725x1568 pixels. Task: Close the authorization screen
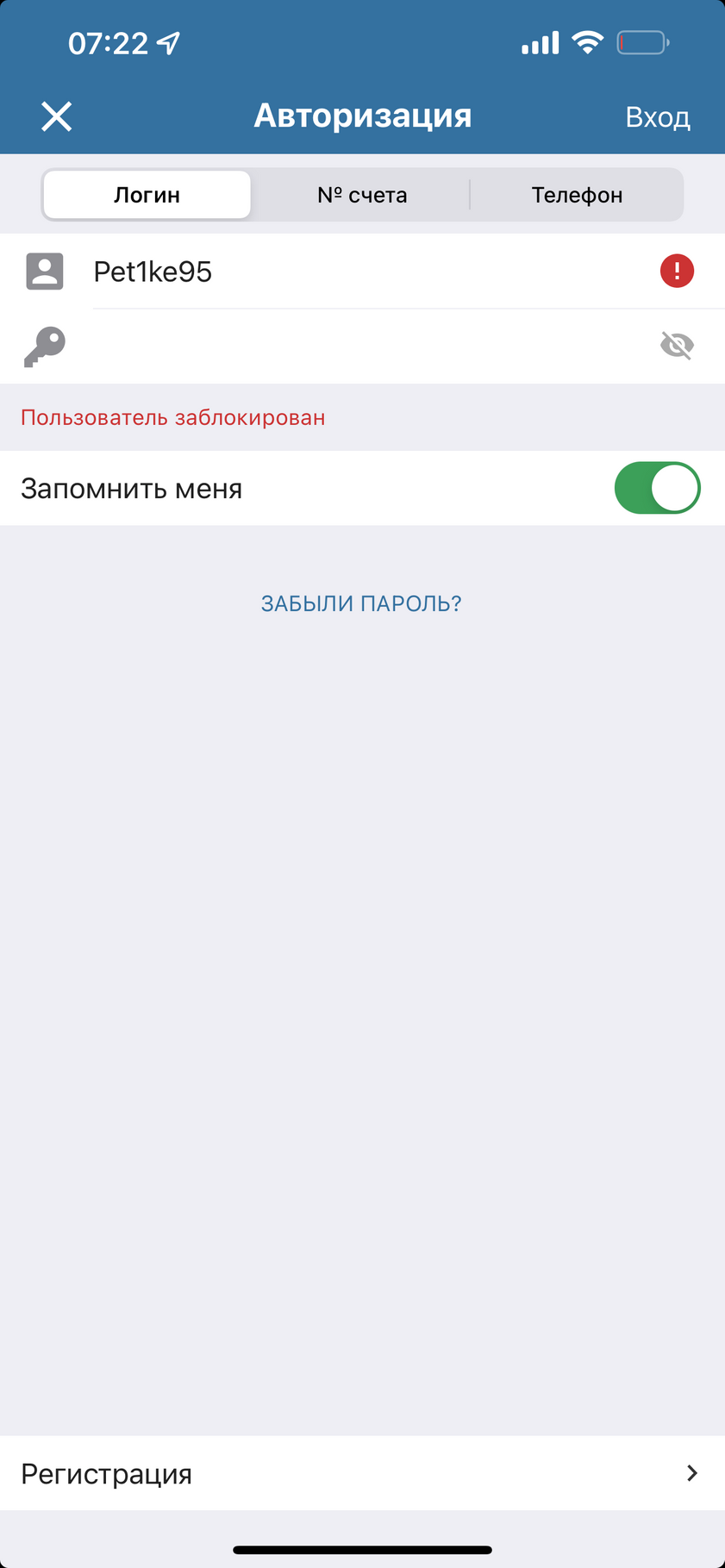pos(57,116)
